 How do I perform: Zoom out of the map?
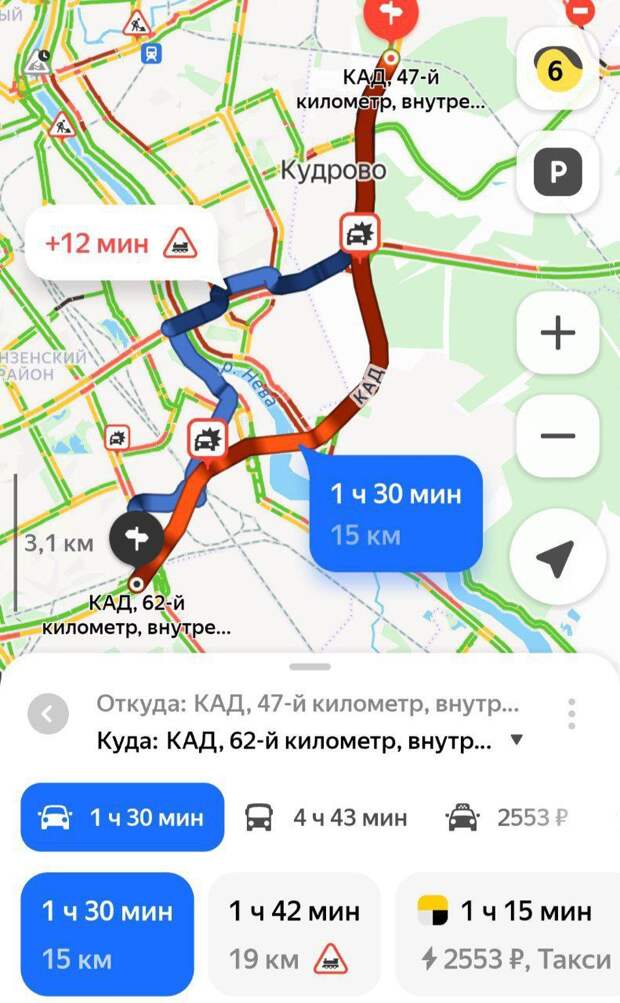coord(558,436)
